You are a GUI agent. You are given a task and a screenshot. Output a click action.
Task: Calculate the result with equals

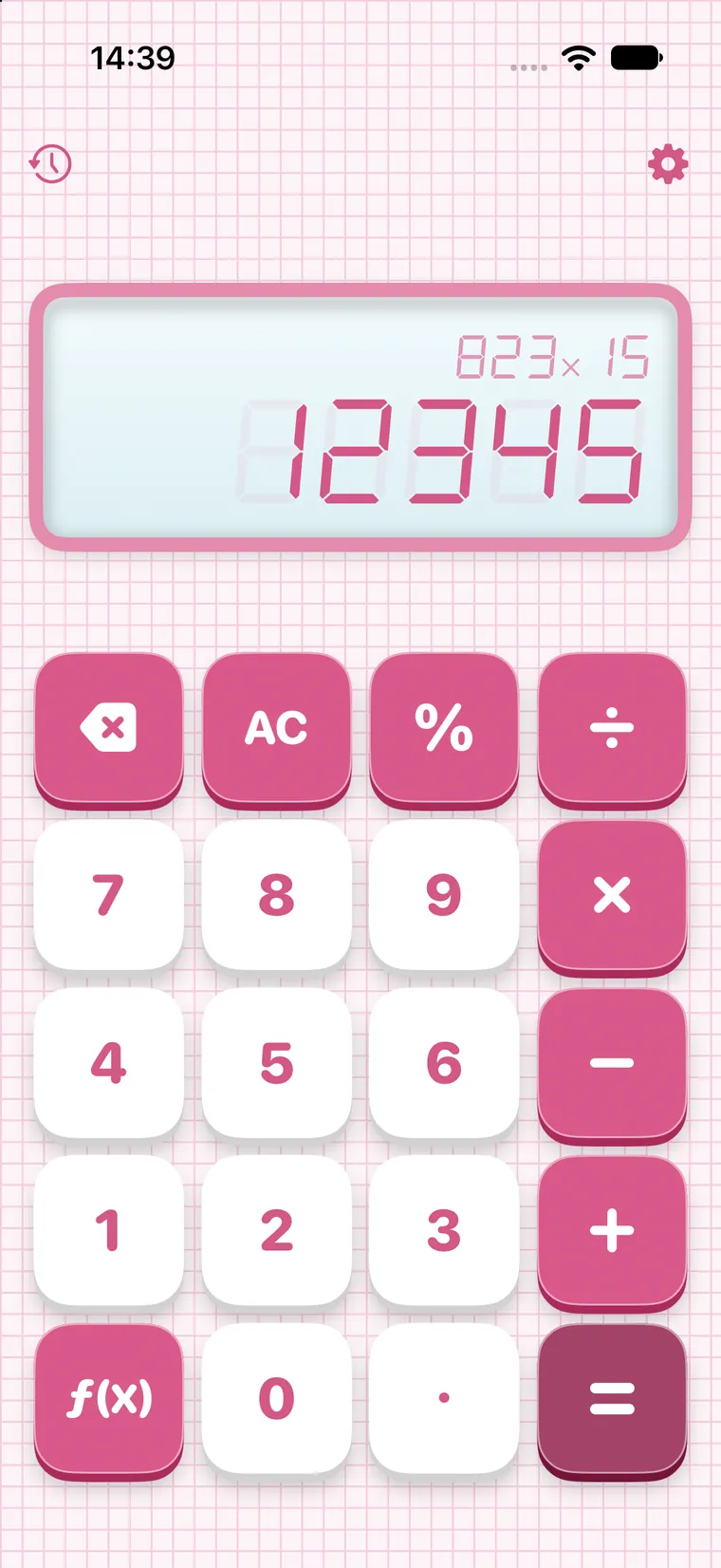coord(612,1400)
